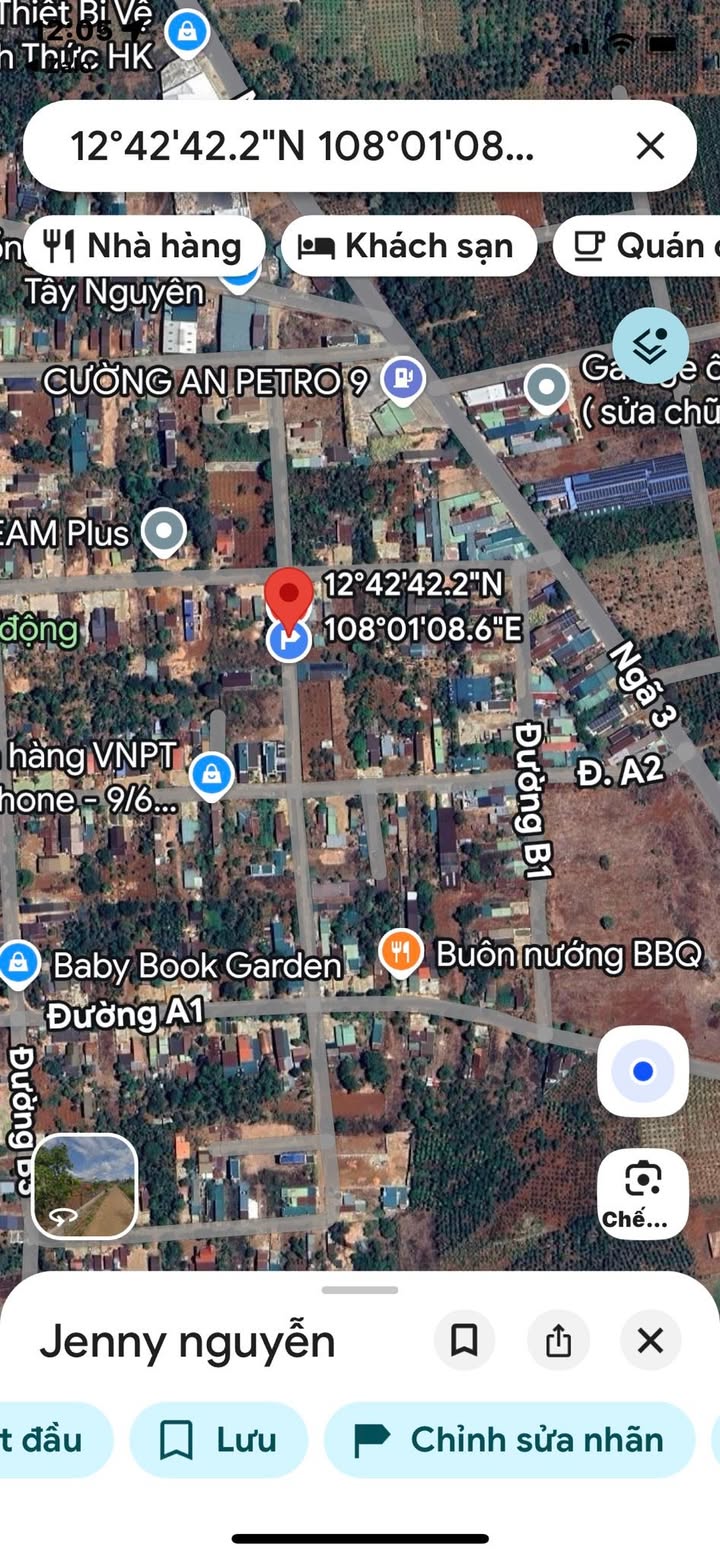
Task: Tap the red dropped pin
Action: [289, 598]
